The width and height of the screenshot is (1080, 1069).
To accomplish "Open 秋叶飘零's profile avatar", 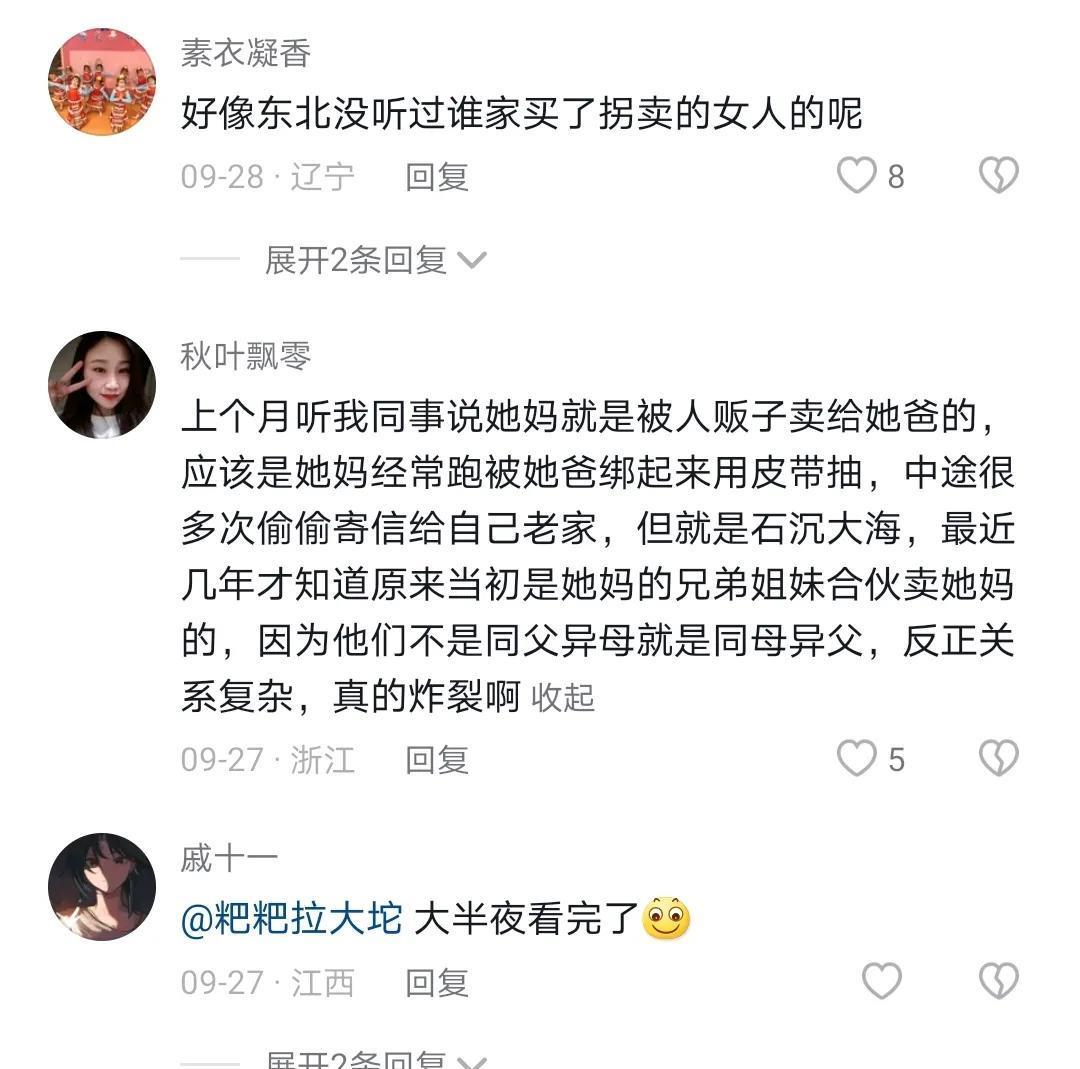I will point(102,384).
